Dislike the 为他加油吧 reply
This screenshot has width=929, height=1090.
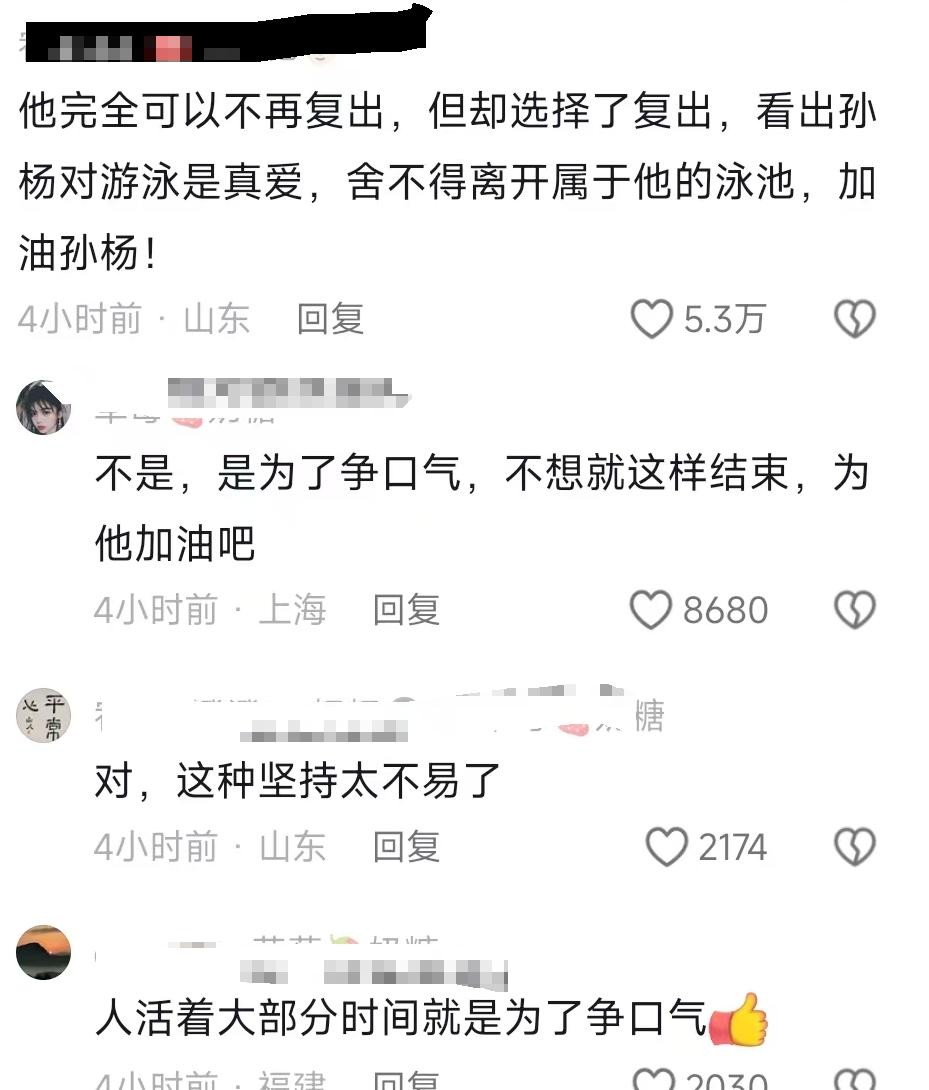point(855,610)
